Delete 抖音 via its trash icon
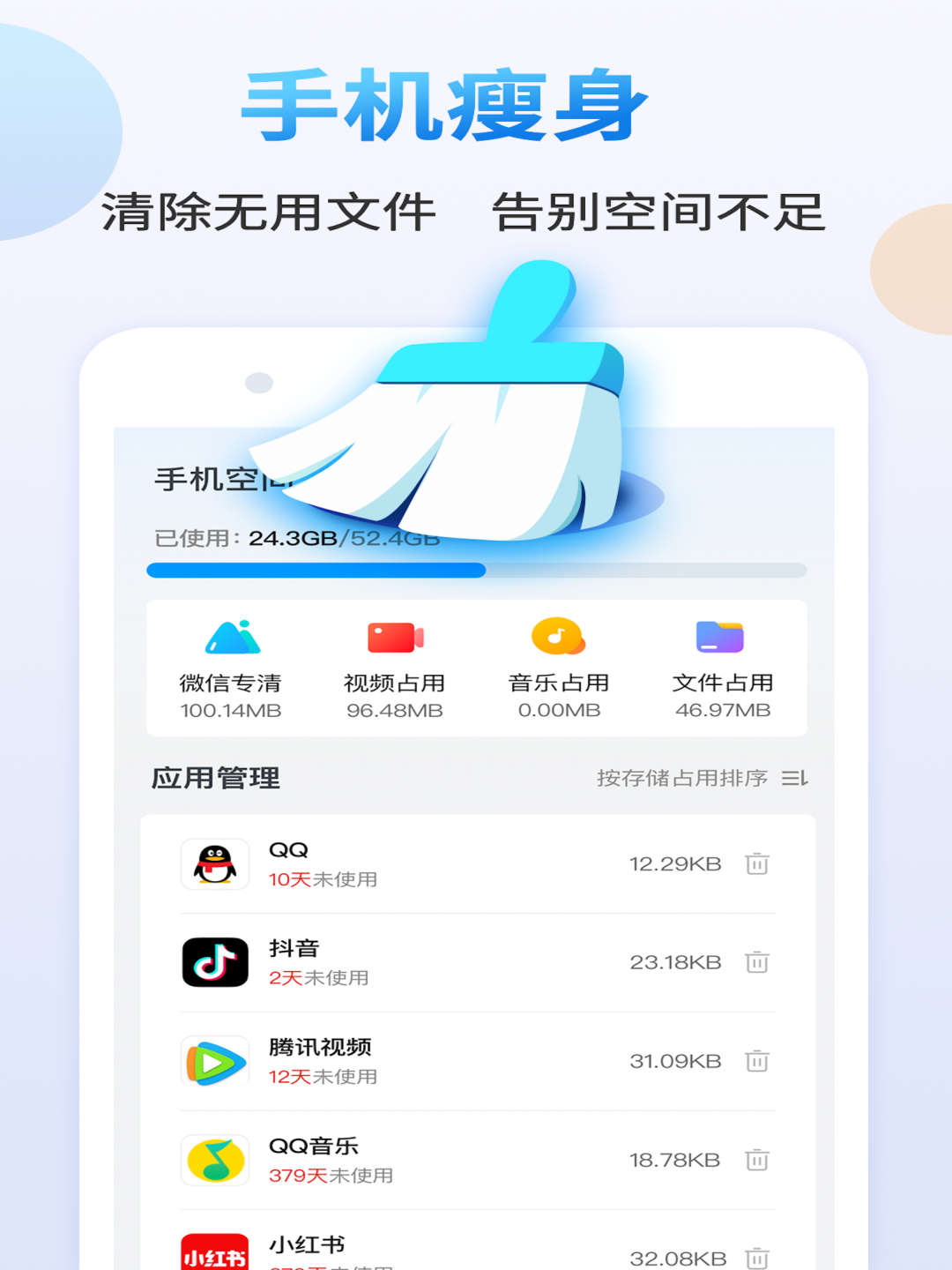 [x=756, y=962]
